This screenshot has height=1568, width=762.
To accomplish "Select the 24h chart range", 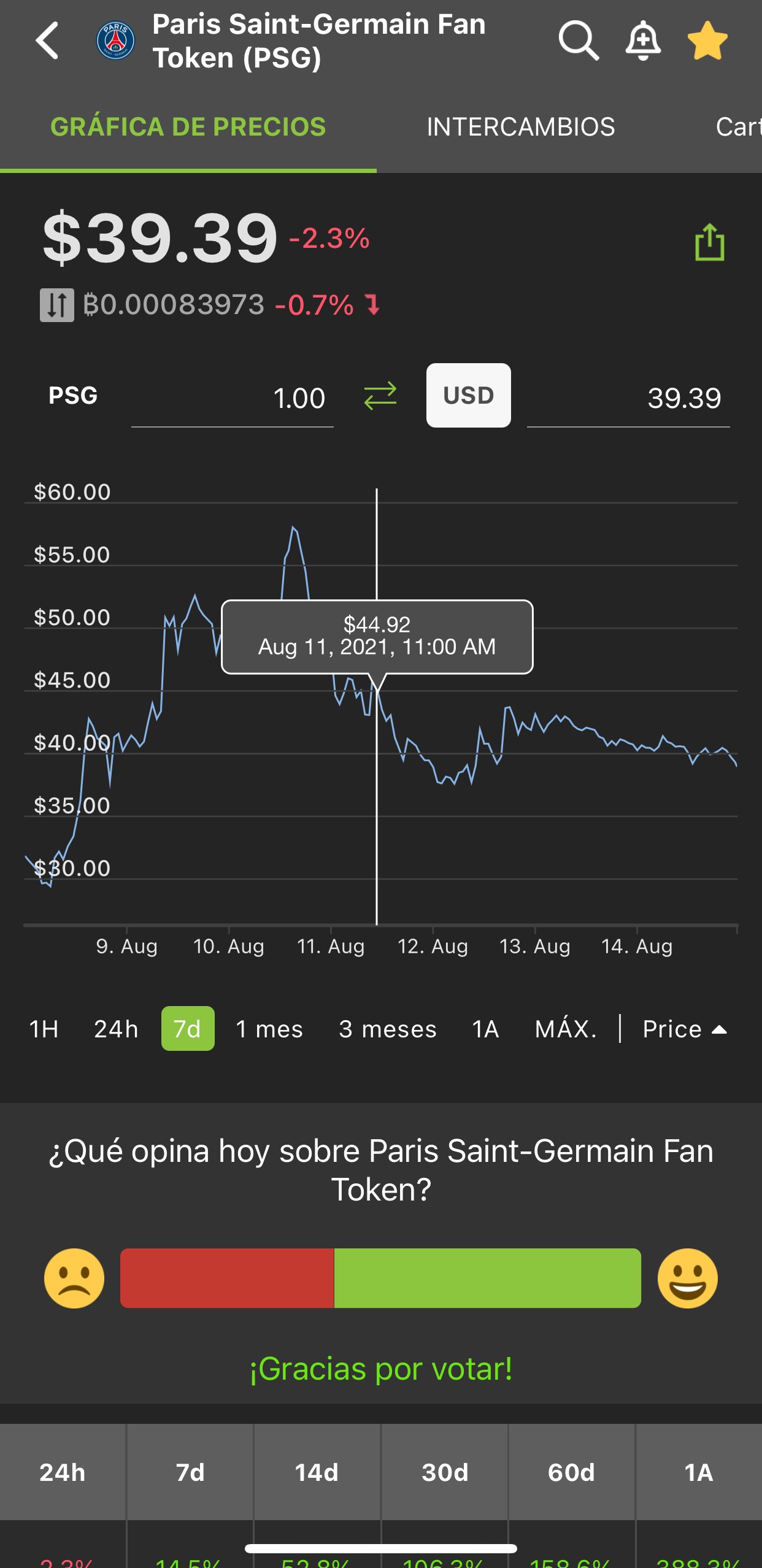I will click(x=116, y=1029).
